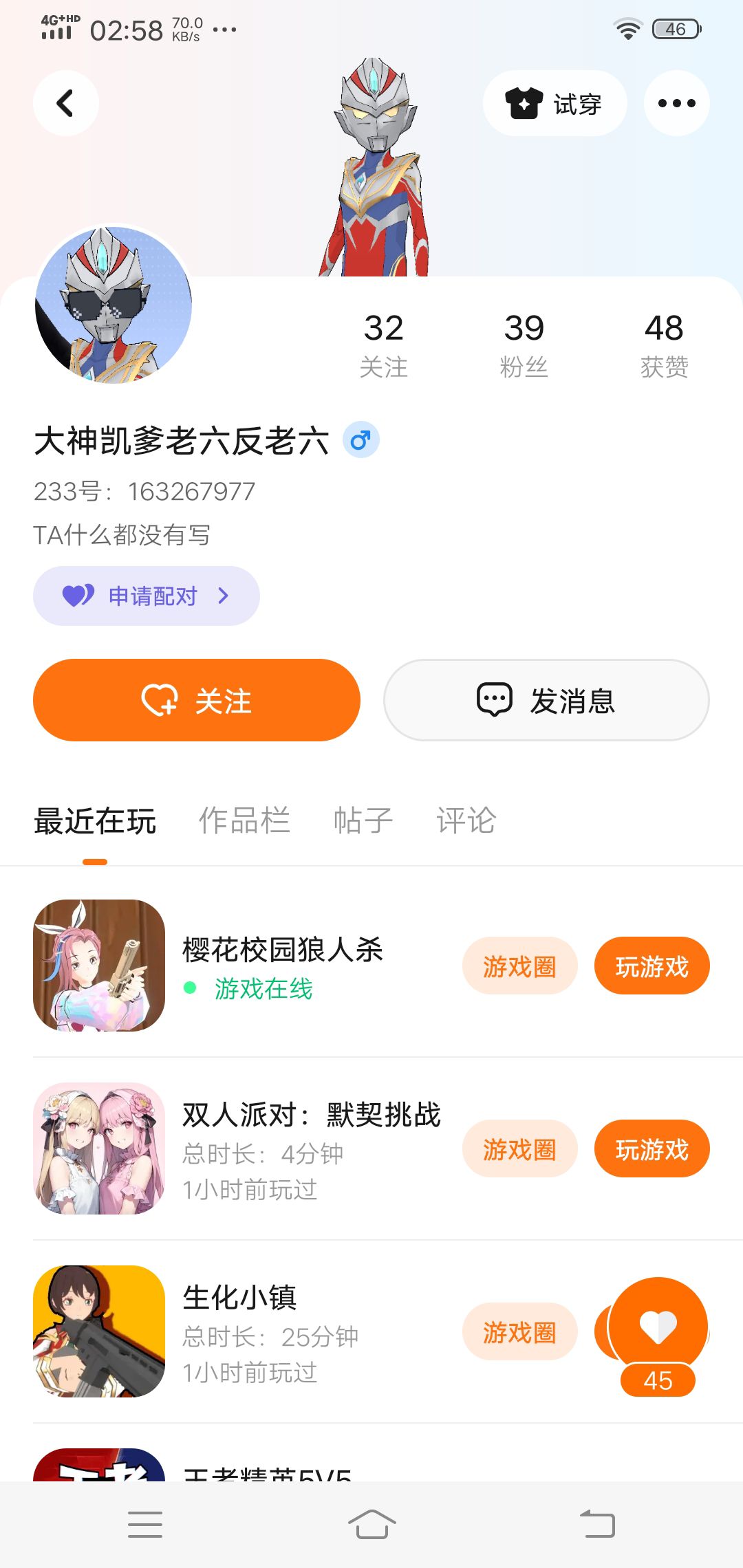Switch to the 评论 tab
The height and width of the screenshot is (1568, 743).
(x=466, y=820)
